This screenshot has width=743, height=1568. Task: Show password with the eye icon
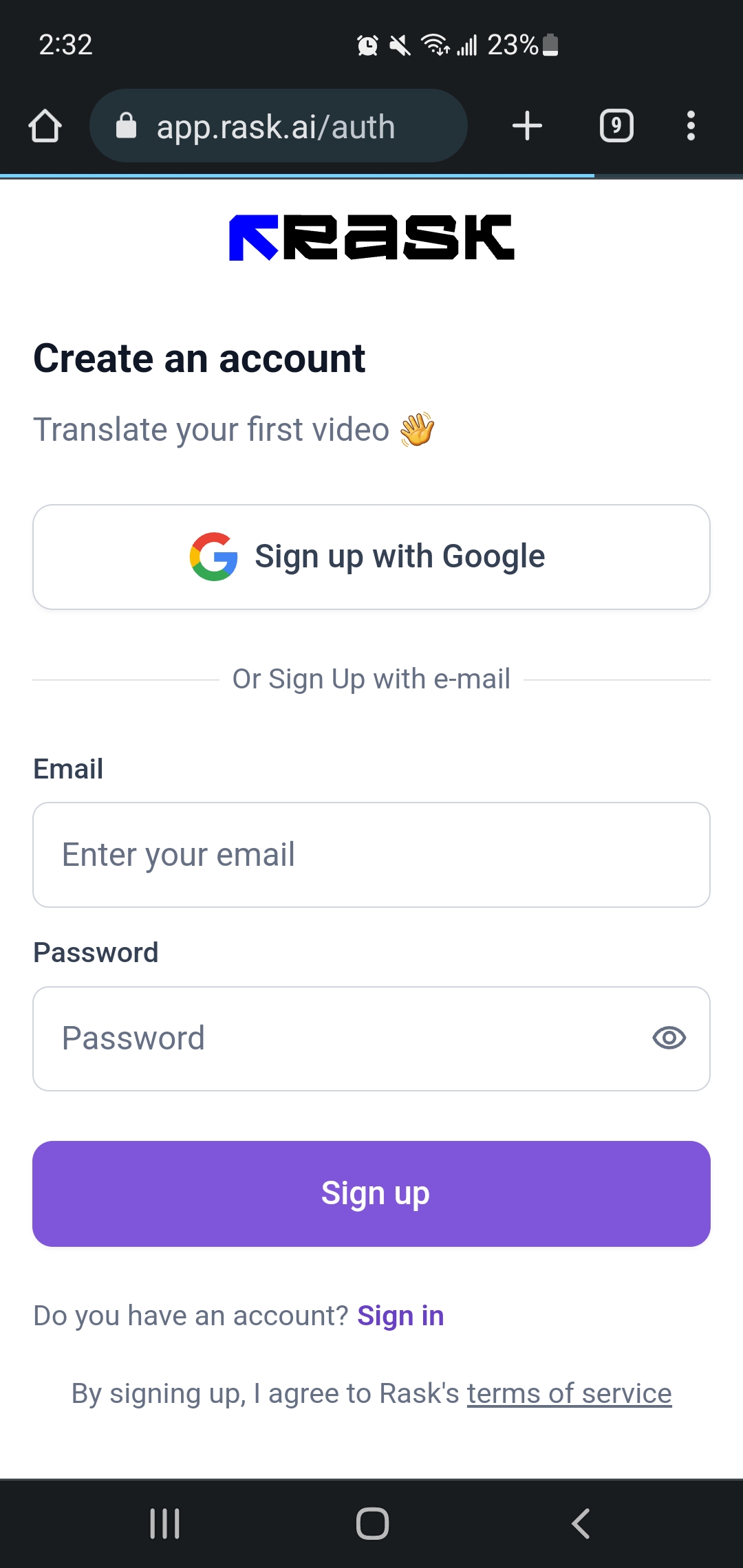tap(669, 1038)
